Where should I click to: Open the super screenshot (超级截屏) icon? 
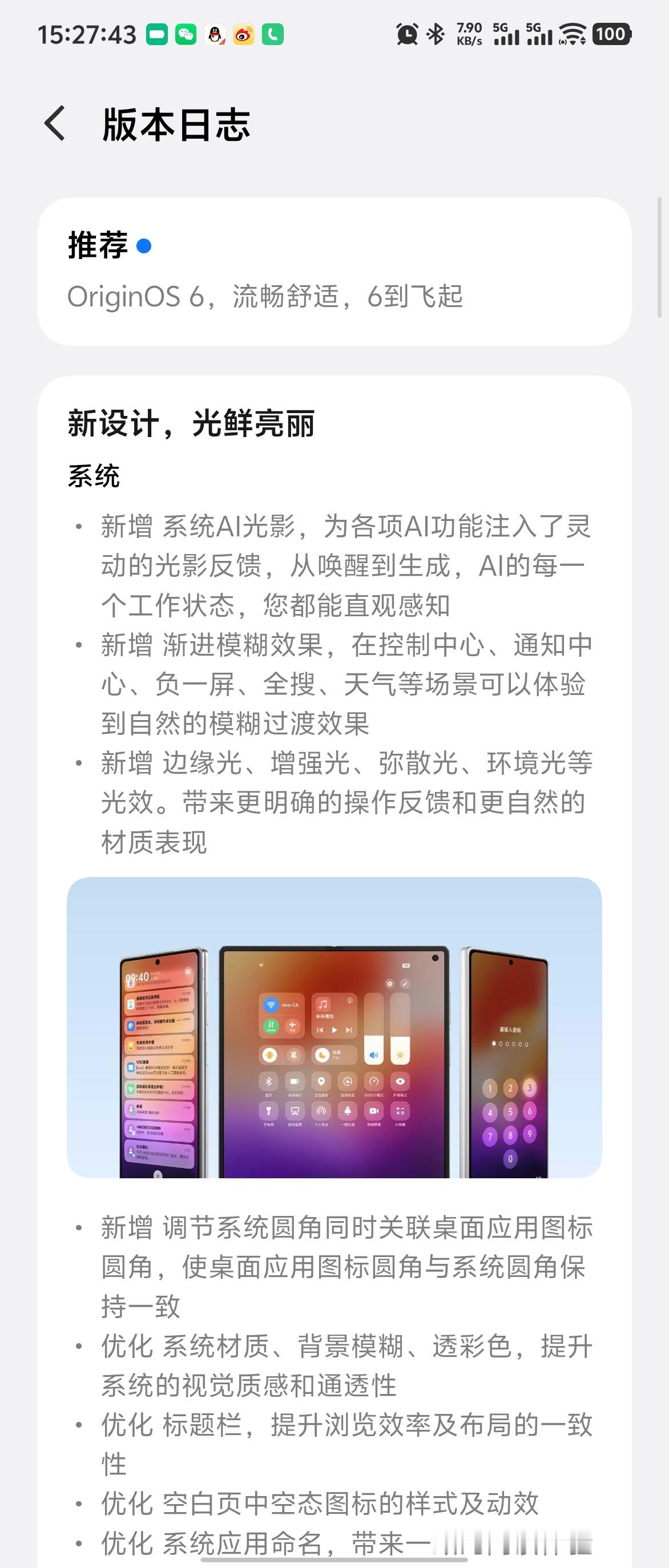[x=295, y=1111]
